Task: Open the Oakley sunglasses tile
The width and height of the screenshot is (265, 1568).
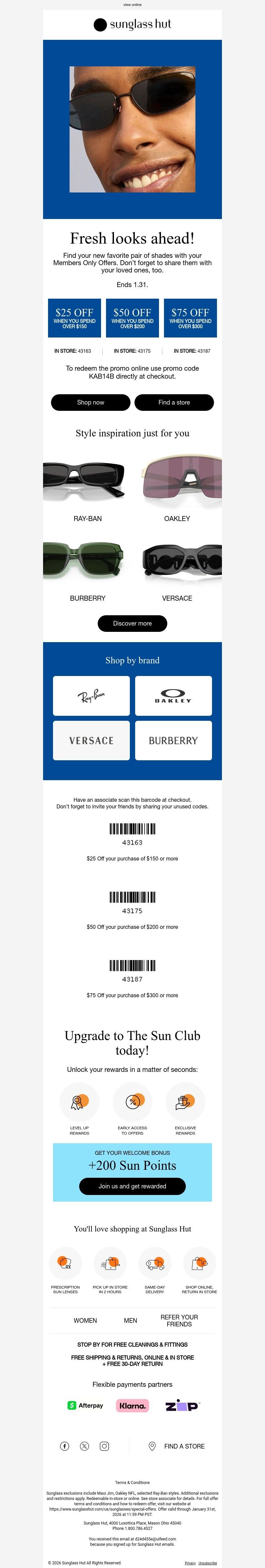Action: [x=177, y=481]
